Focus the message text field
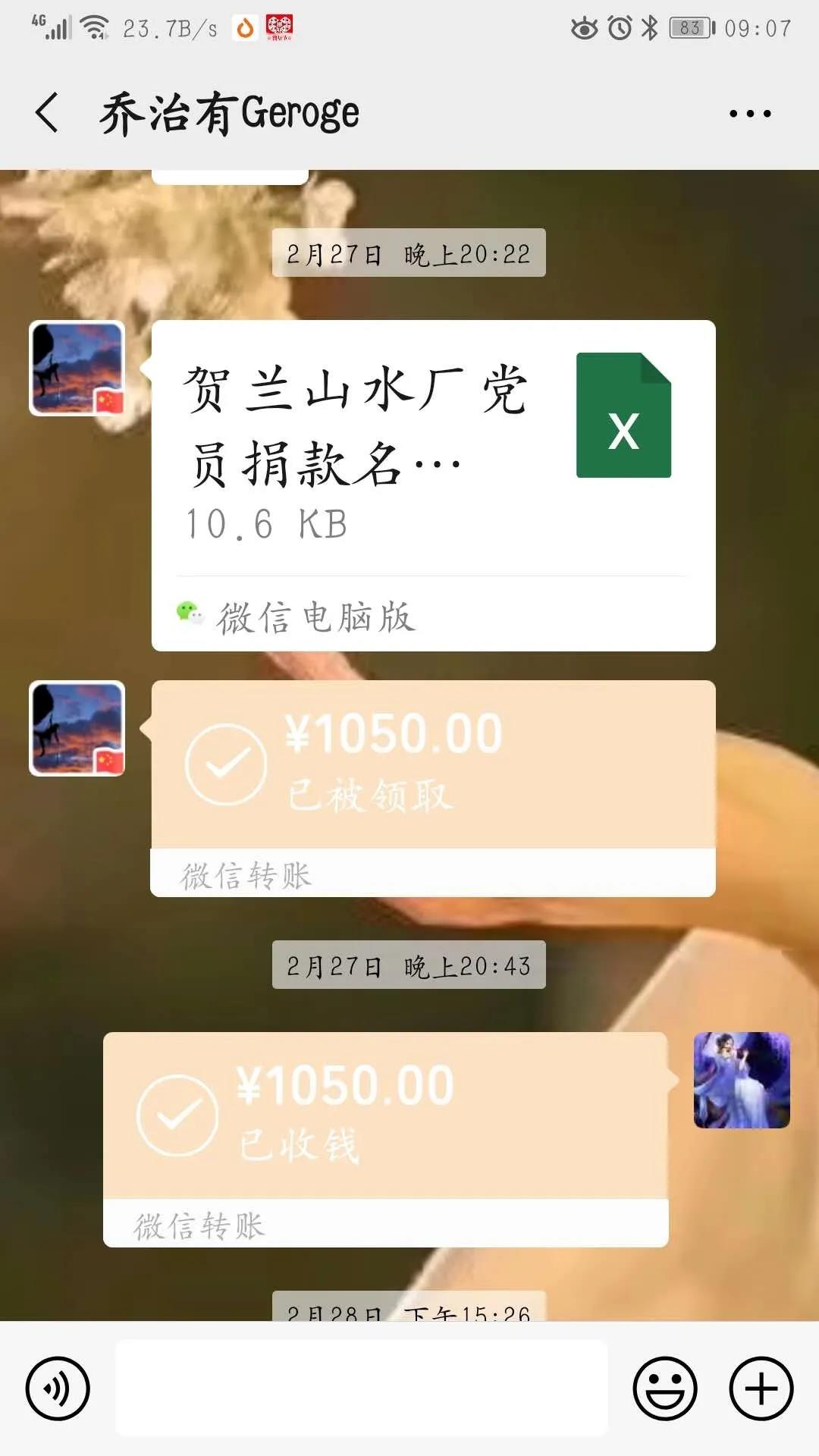This screenshot has height=1456, width=819. tap(361, 1388)
